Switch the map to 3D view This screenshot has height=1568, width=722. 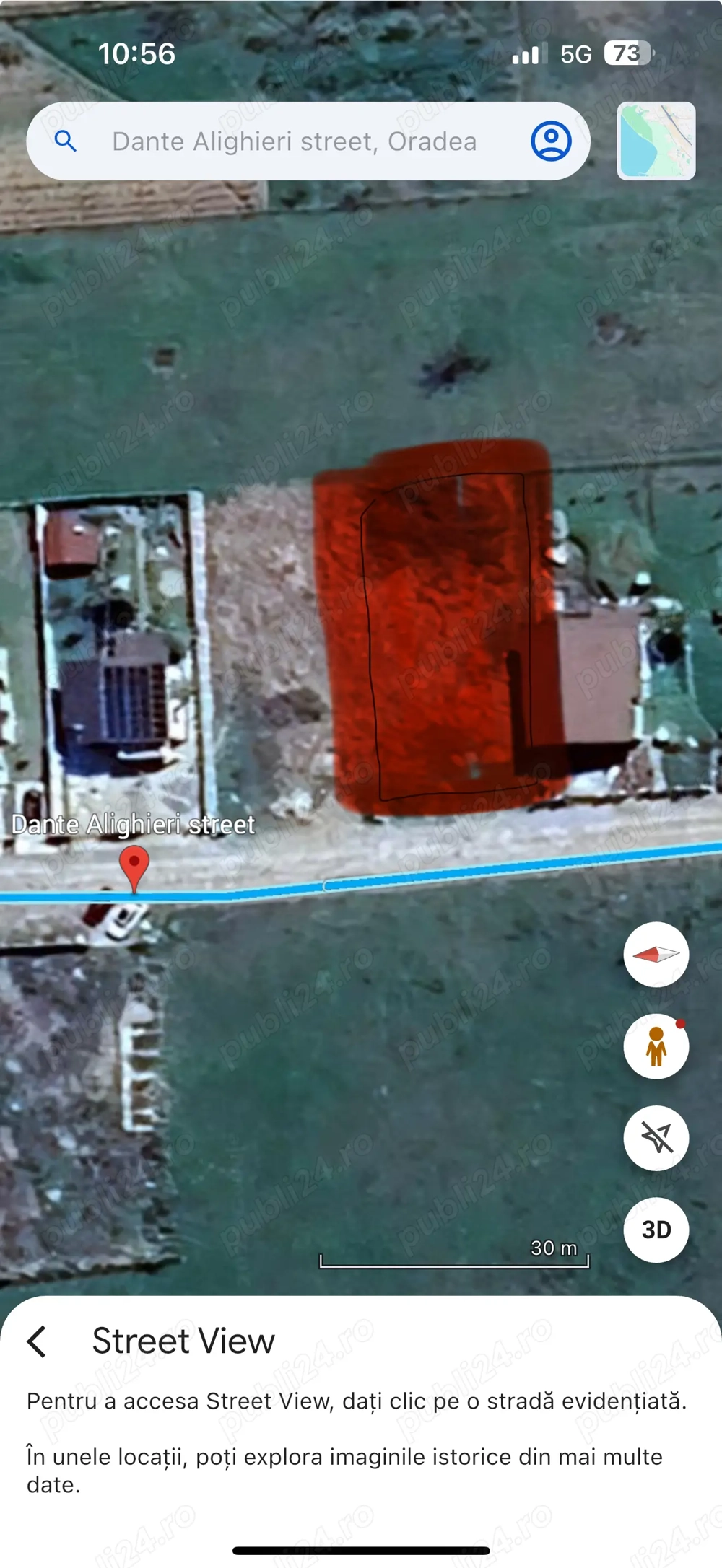coord(656,1230)
